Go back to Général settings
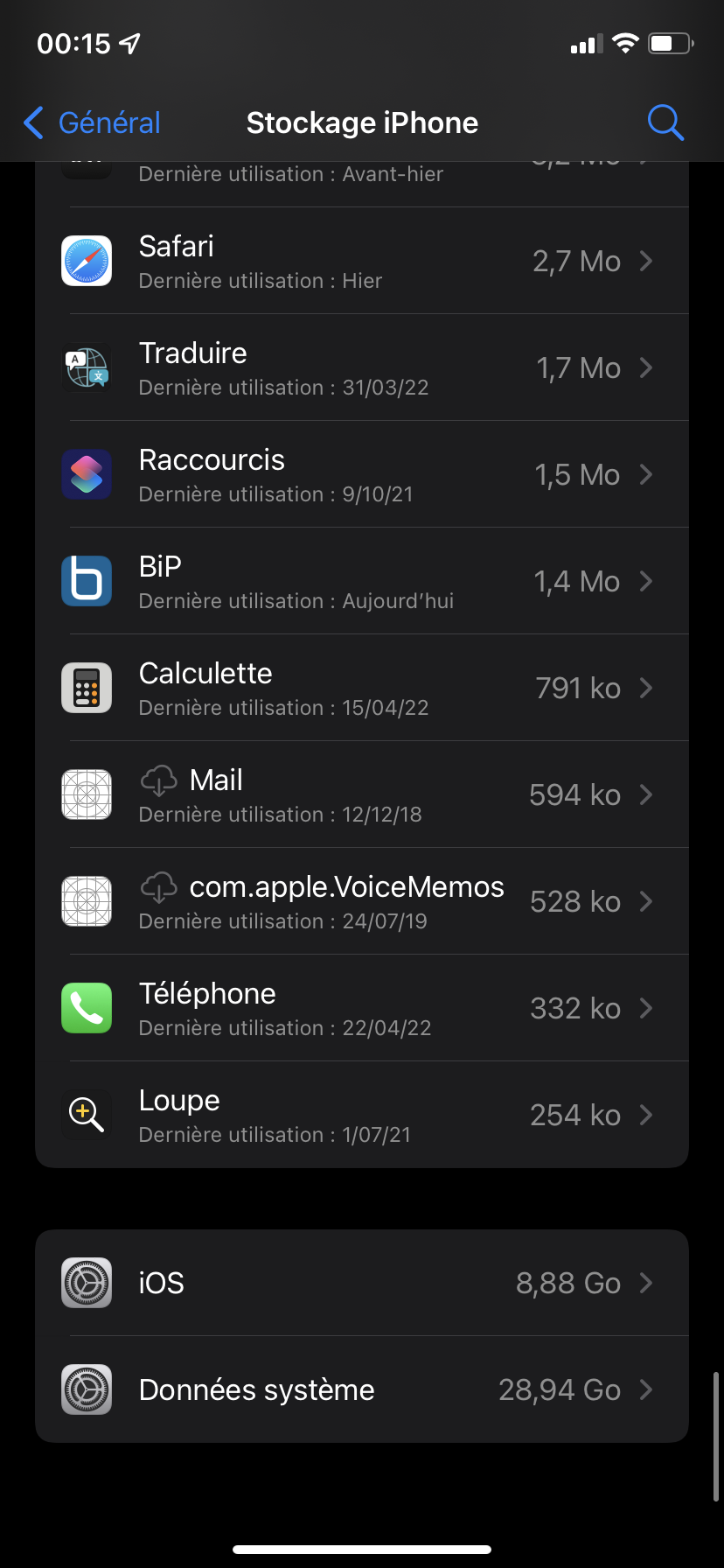 (x=93, y=122)
